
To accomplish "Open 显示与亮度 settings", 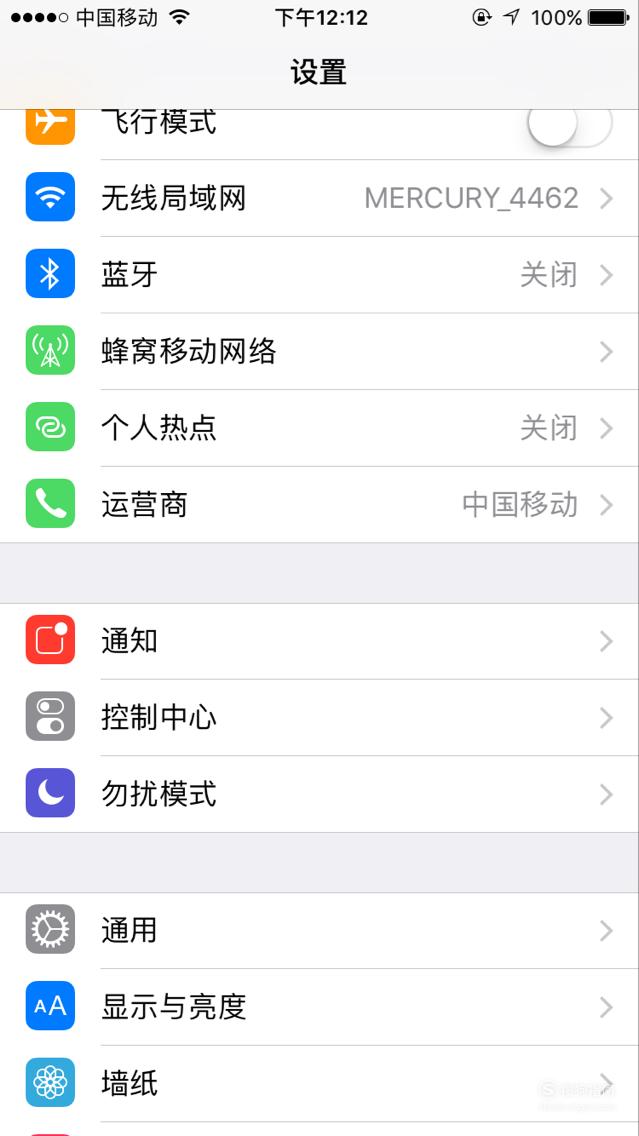I will click(320, 1007).
